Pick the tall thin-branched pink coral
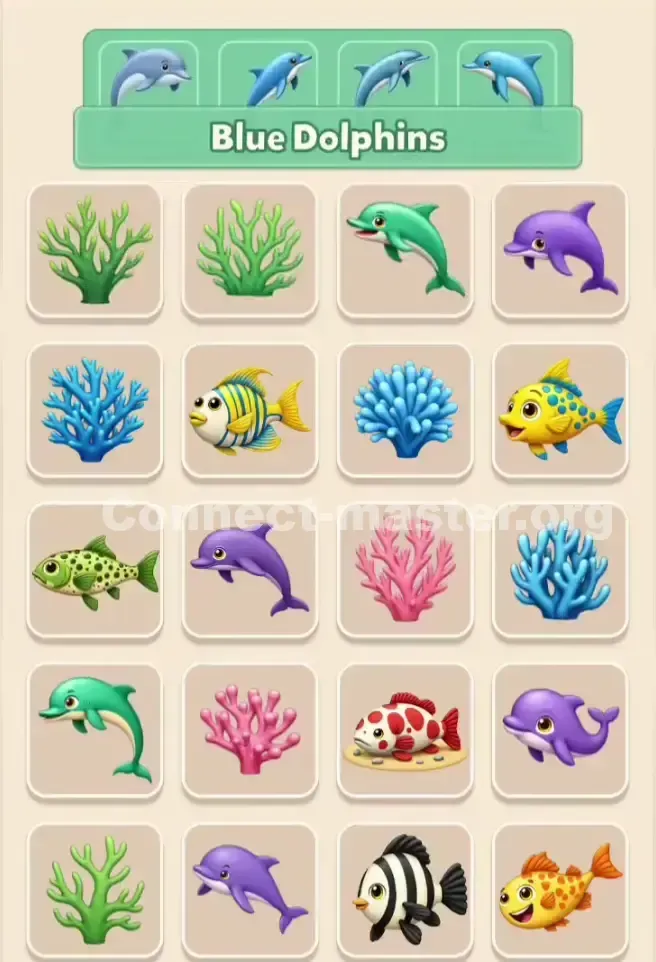The height and width of the screenshot is (962, 656). (x=404, y=572)
